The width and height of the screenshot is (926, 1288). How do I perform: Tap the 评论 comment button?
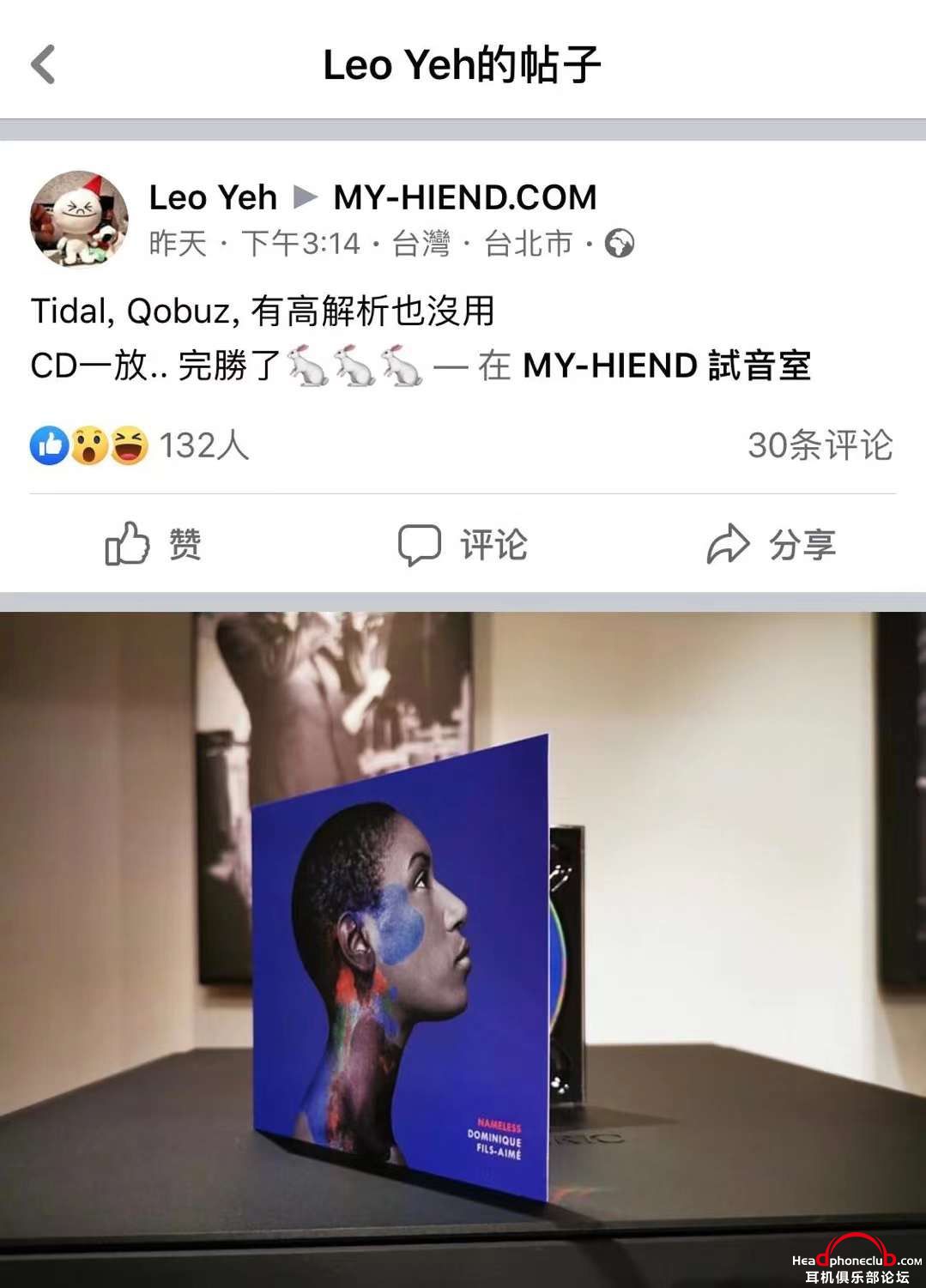[463, 544]
